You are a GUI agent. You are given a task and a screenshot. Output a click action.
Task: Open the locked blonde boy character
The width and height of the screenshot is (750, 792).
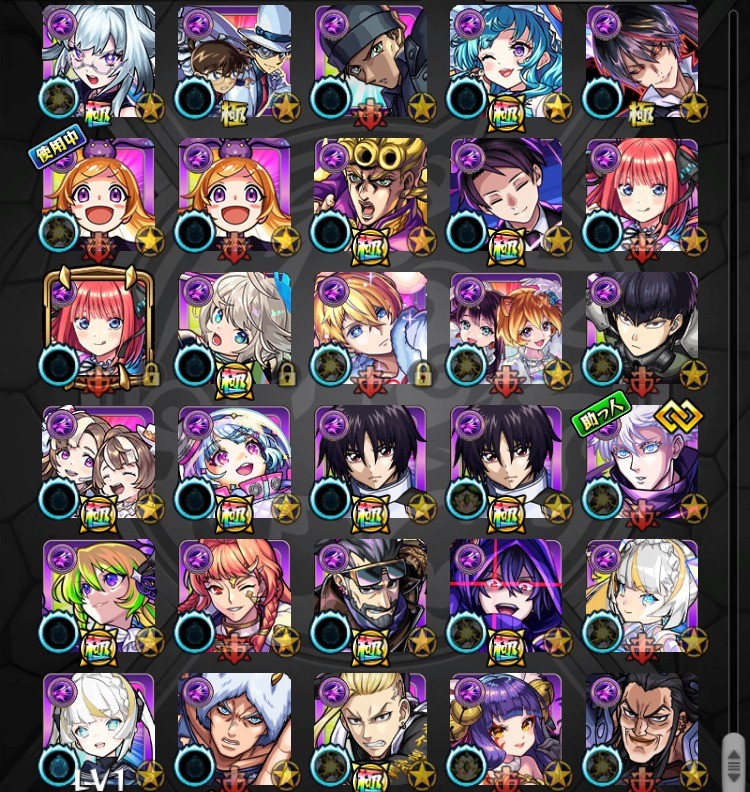371,328
